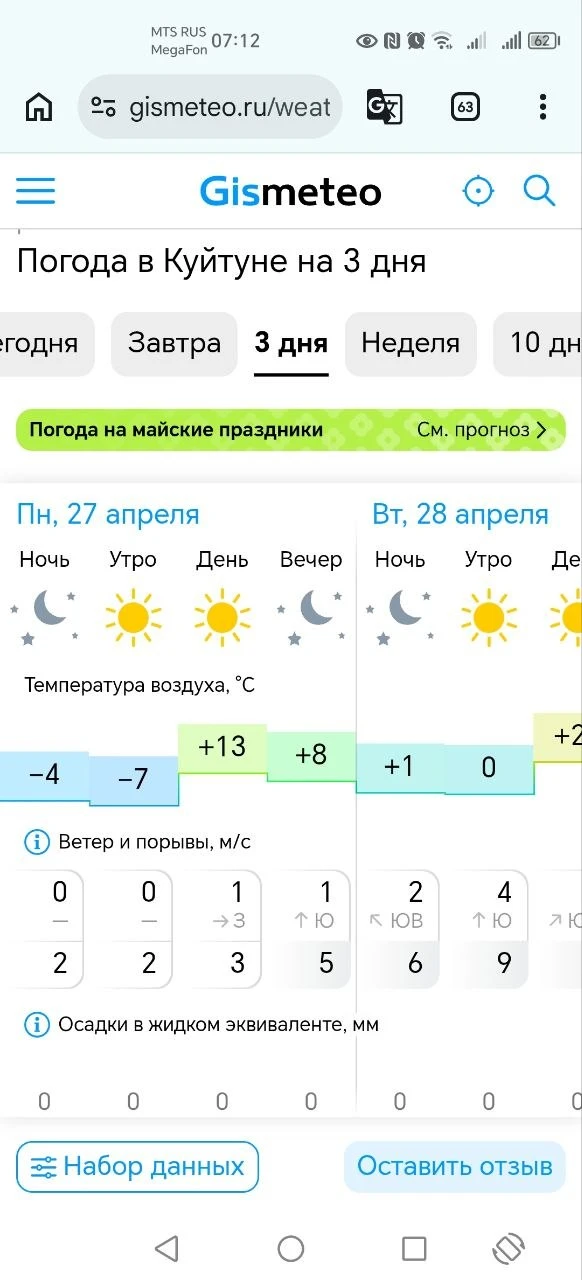Viewport: 582px width, 1280px height.
Task: Tap the geolocation target icon
Action: coord(478,191)
